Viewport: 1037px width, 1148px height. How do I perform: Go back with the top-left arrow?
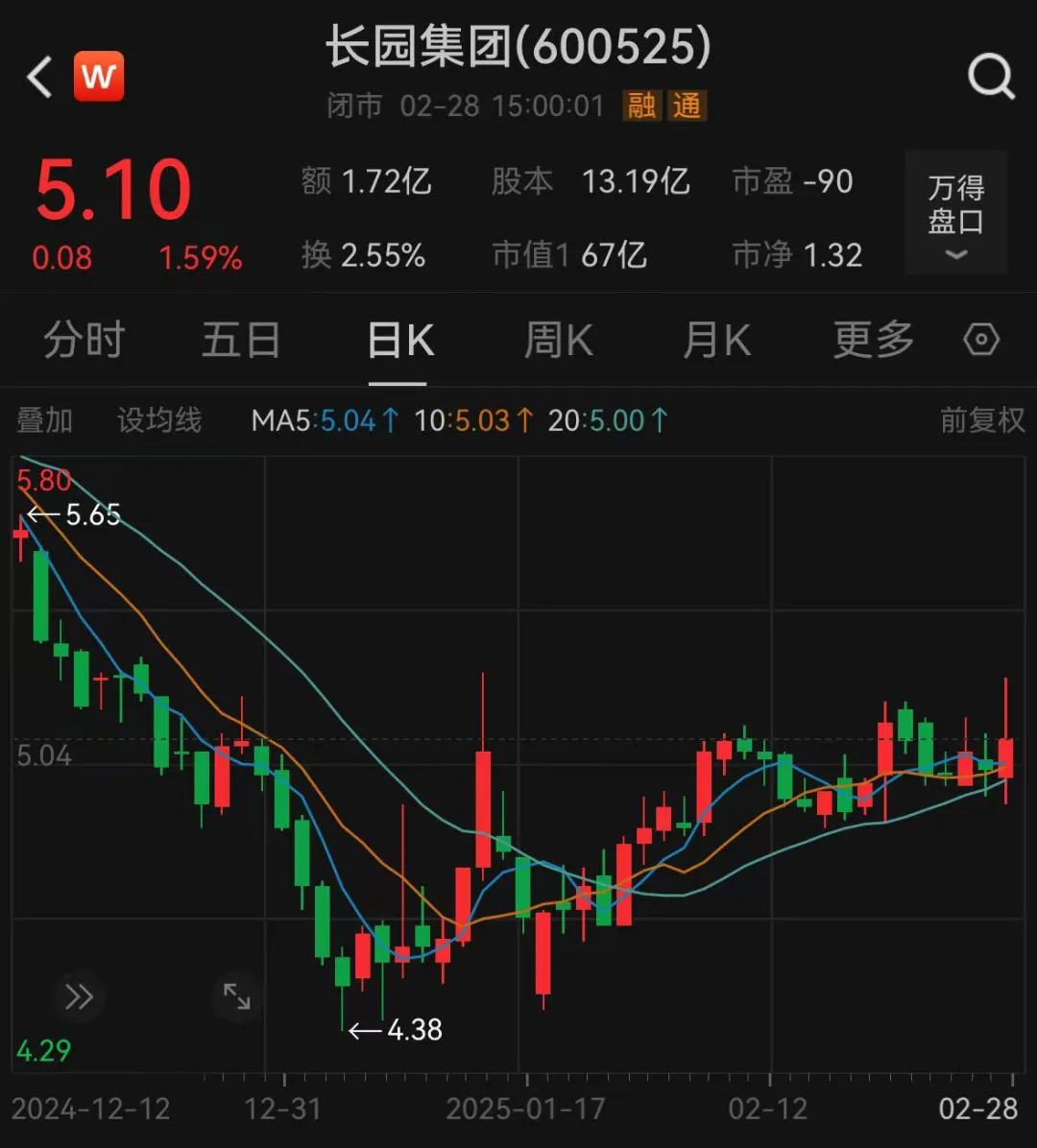click(x=39, y=77)
